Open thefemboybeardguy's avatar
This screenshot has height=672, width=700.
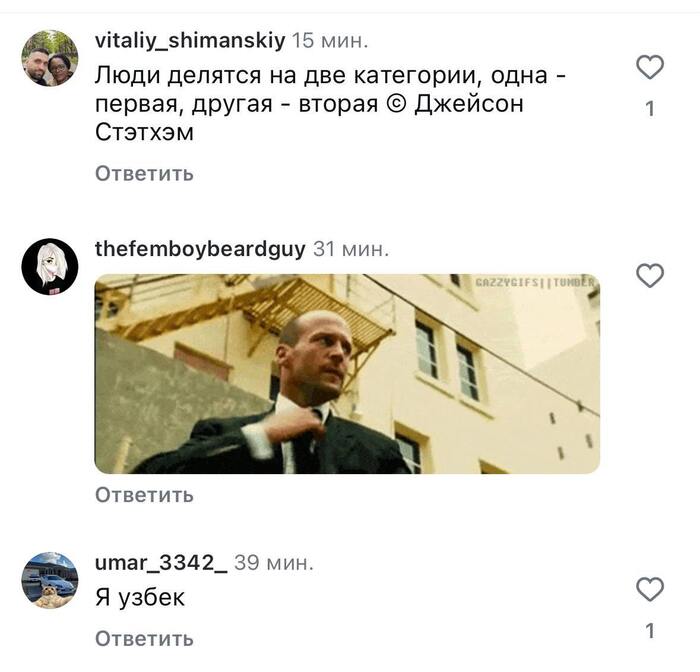tap(50, 266)
